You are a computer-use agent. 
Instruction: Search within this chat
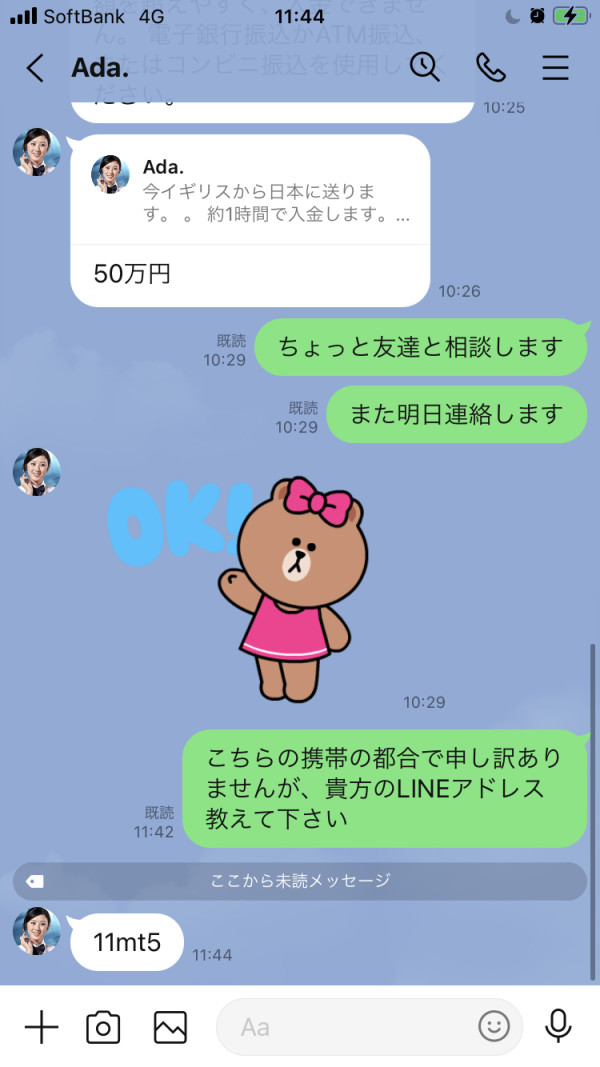pyautogui.click(x=424, y=67)
